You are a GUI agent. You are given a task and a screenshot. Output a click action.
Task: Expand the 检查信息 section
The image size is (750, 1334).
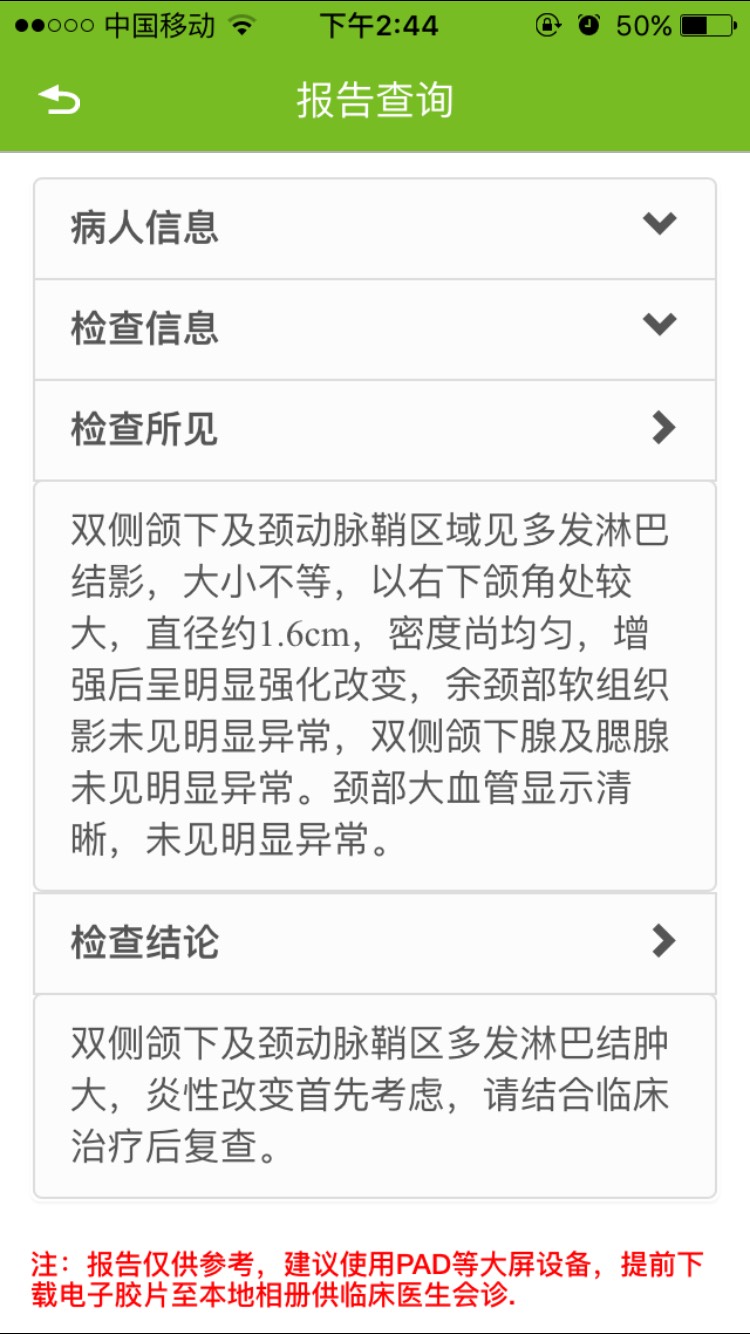[x=375, y=329]
